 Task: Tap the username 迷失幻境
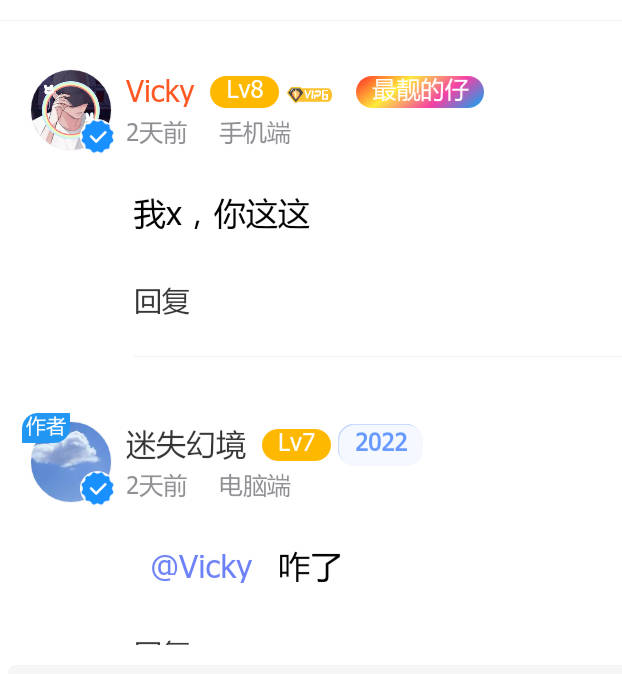[x=186, y=444]
